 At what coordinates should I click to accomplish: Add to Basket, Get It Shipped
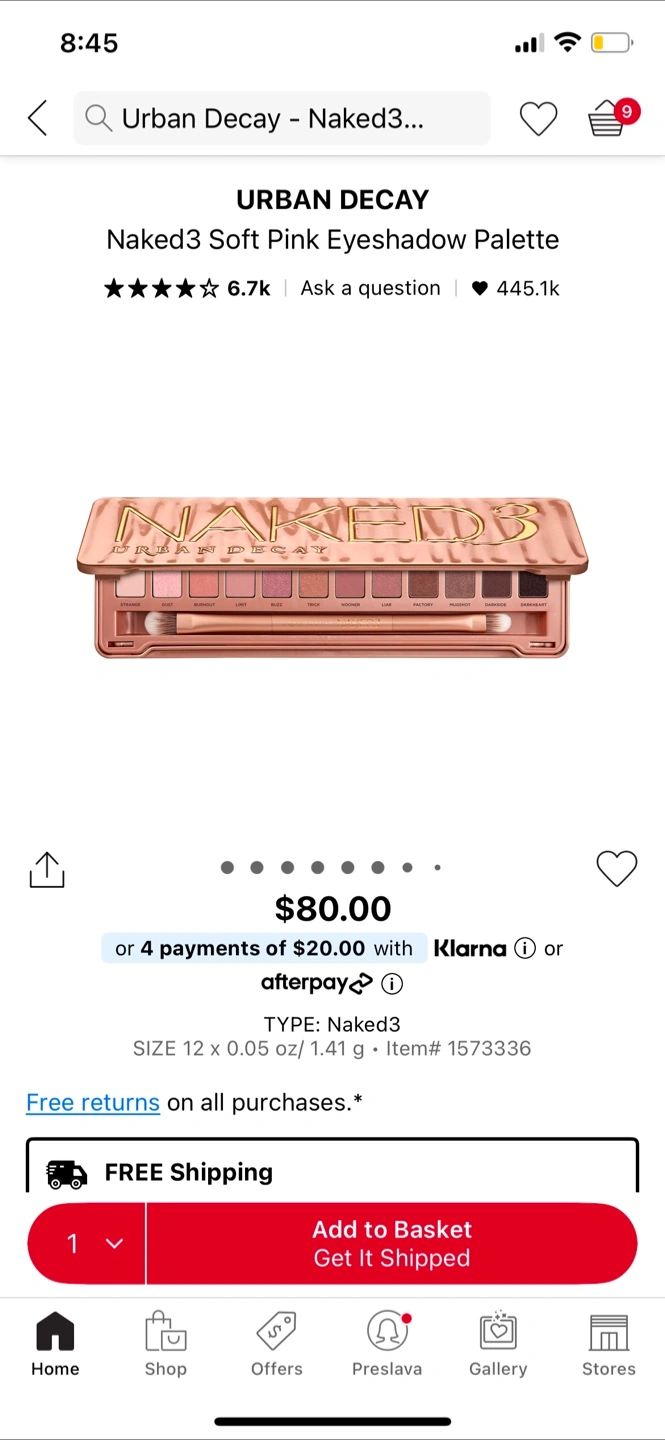[392, 1243]
